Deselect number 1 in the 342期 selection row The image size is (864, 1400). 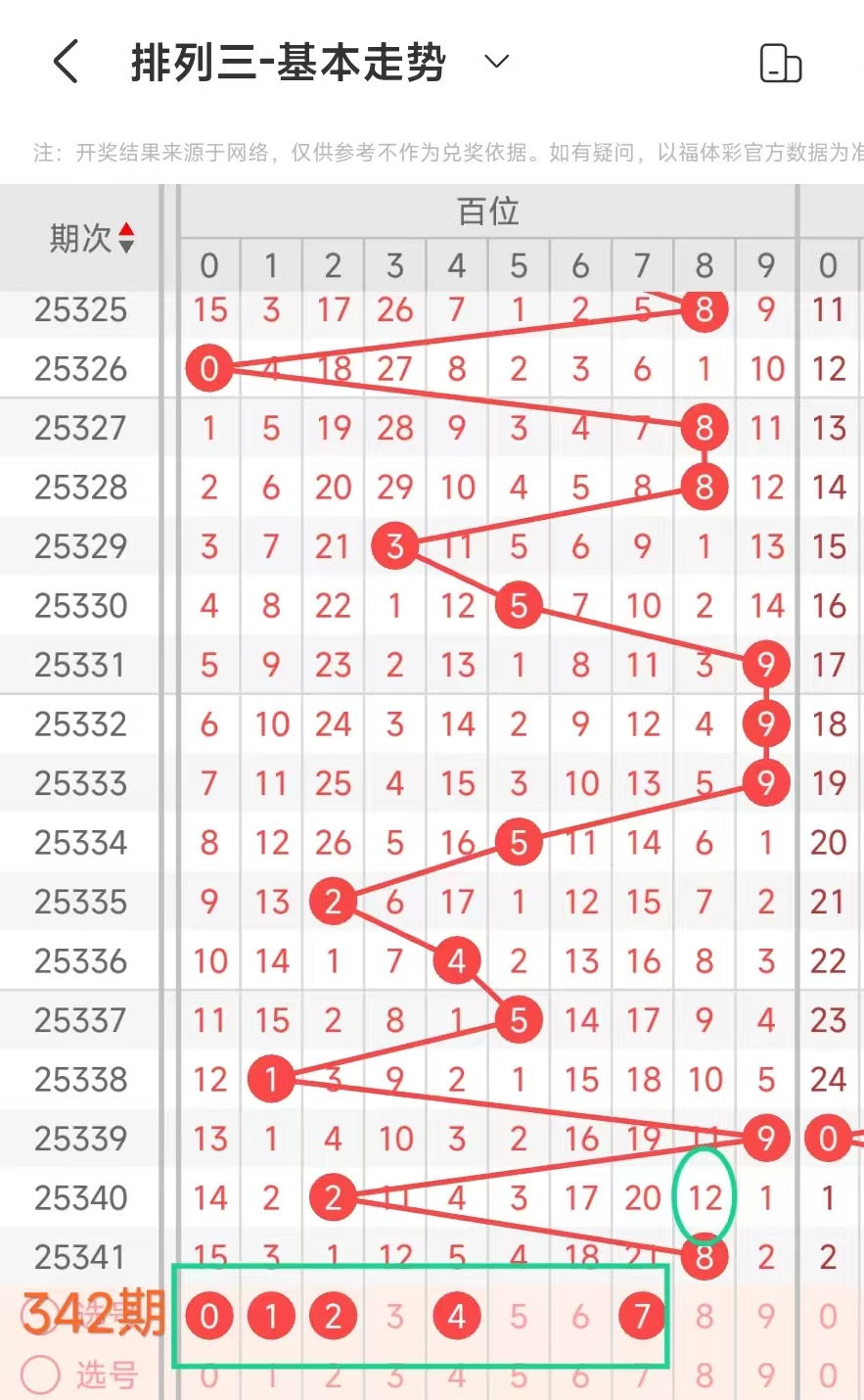click(271, 1317)
